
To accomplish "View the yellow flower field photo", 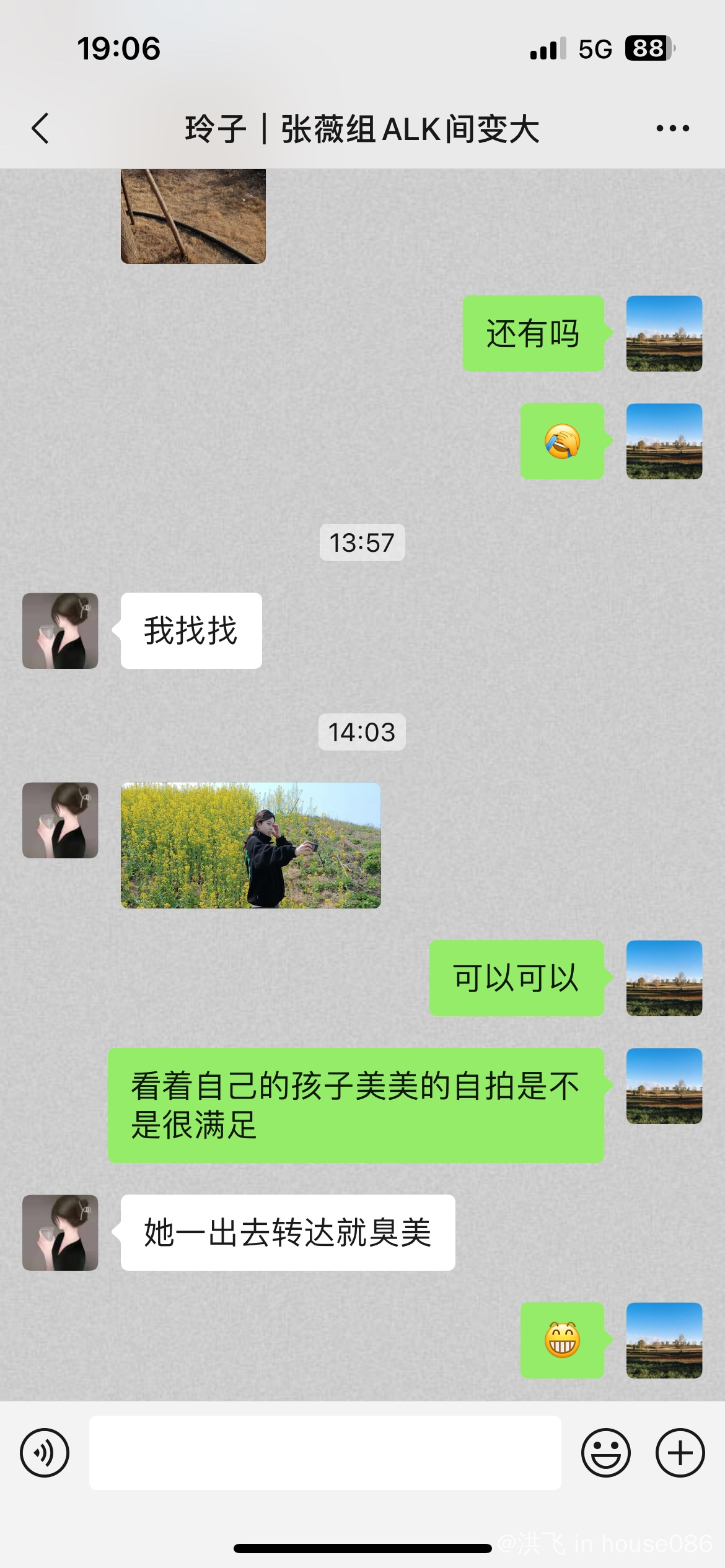I will coord(250,845).
